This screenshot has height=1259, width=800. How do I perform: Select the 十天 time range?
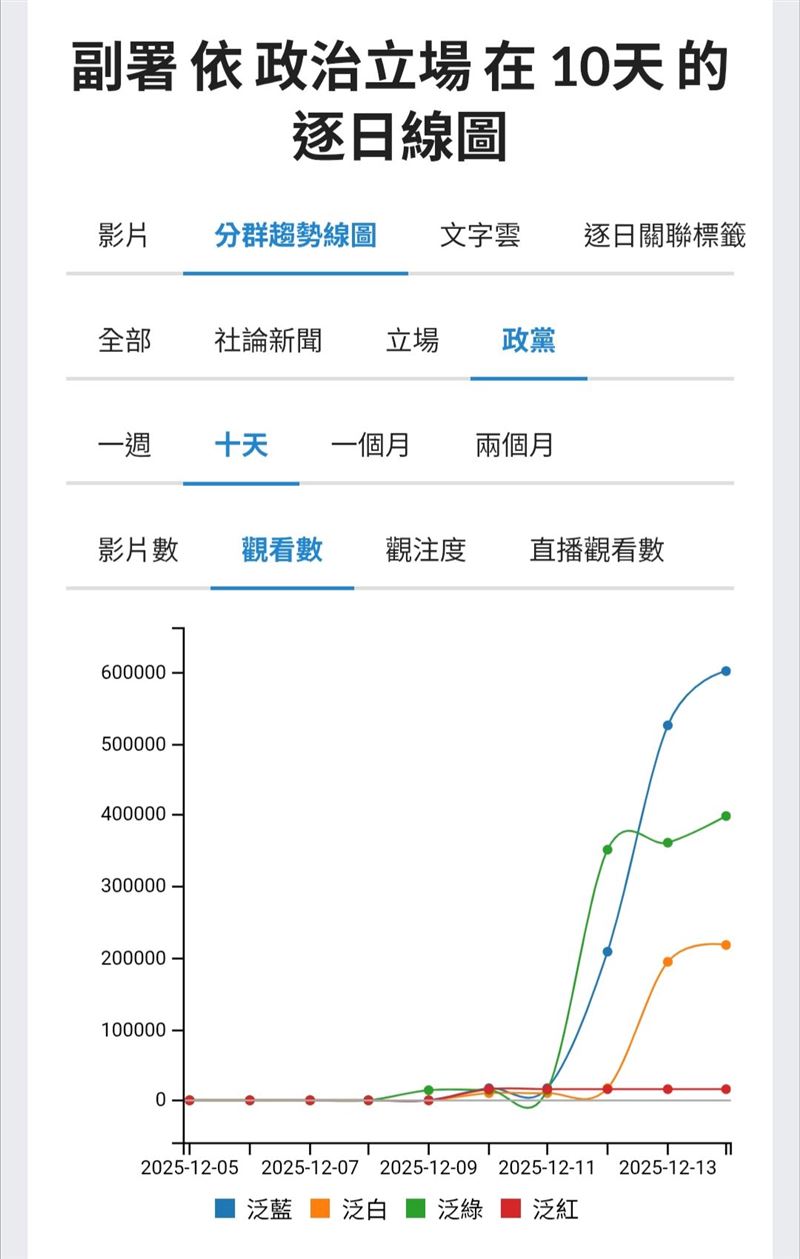241,445
